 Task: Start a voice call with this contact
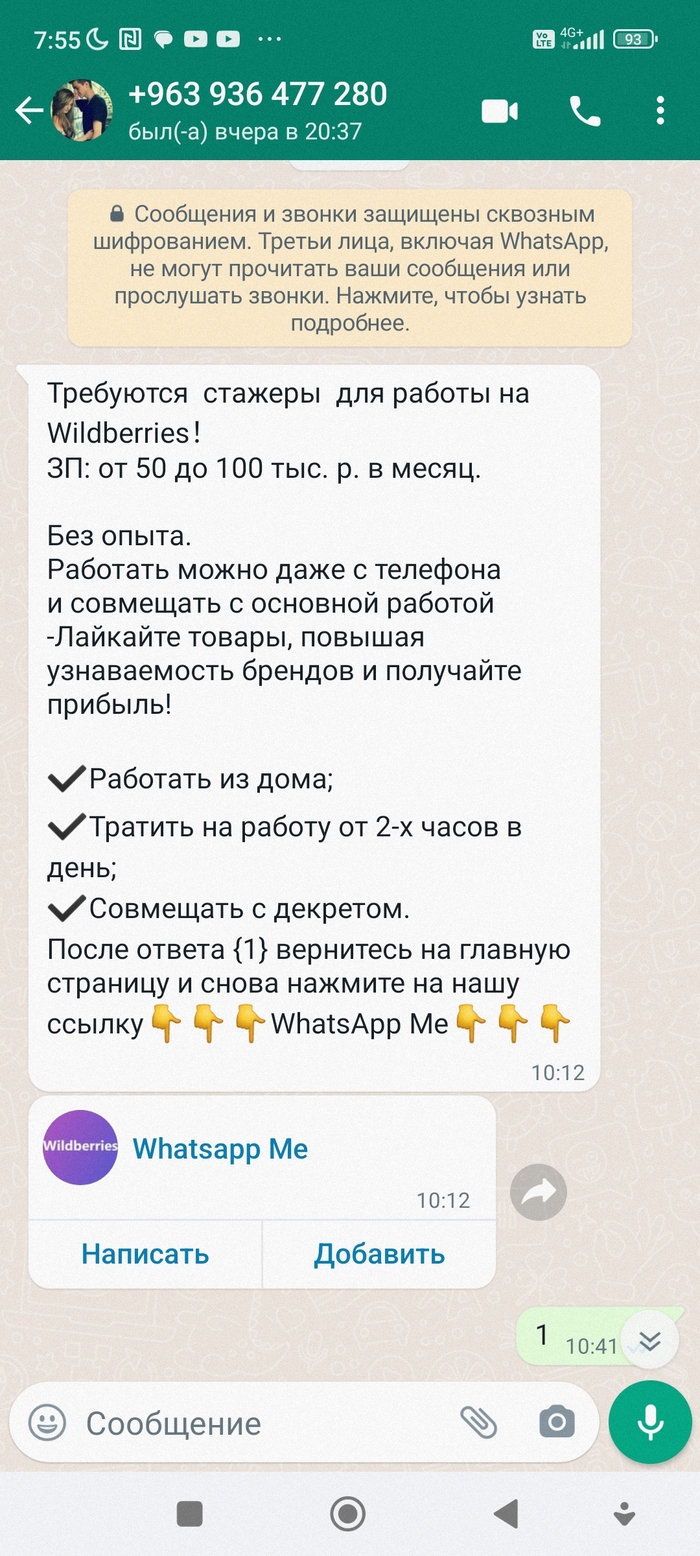point(585,111)
